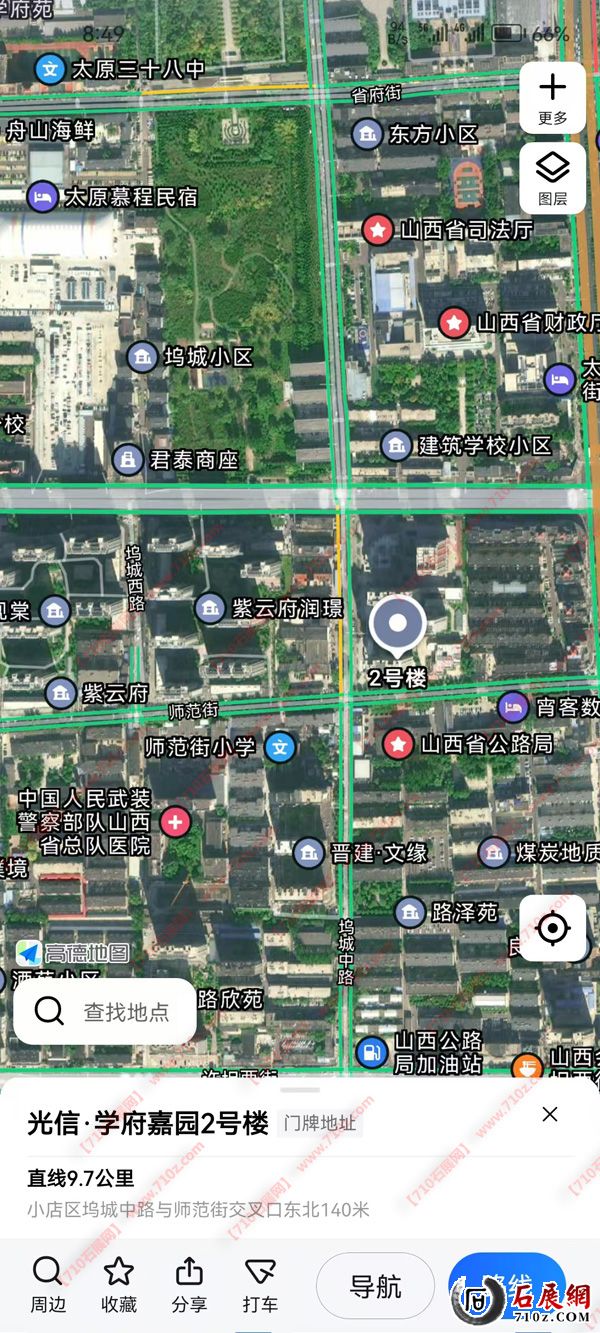Screen dimensions: 600x1333
Task: Start 导航 navigation to this address
Action: click(x=375, y=1286)
